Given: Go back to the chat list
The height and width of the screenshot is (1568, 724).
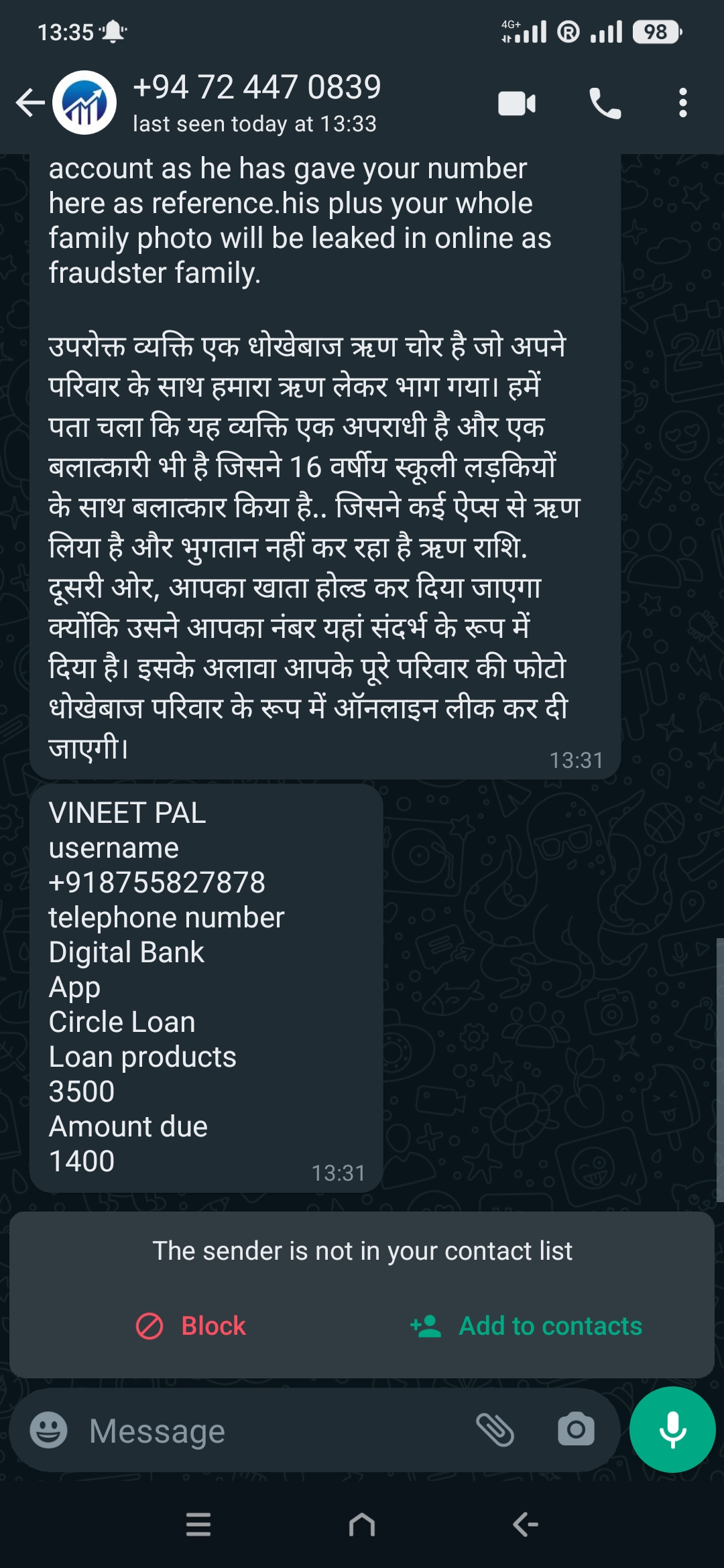Looking at the screenshot, I should point(29,103).
